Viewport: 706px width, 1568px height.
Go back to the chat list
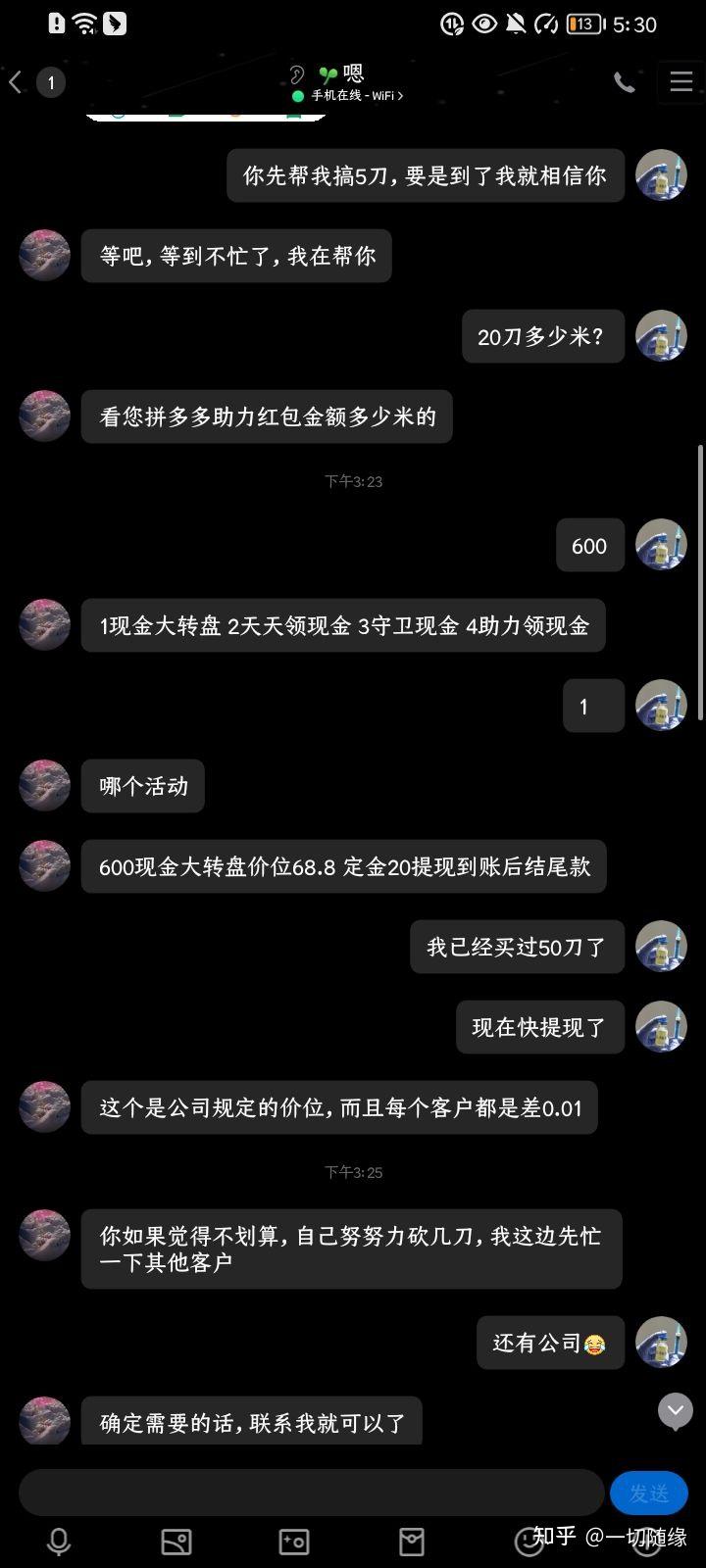[x=16, y=82]
